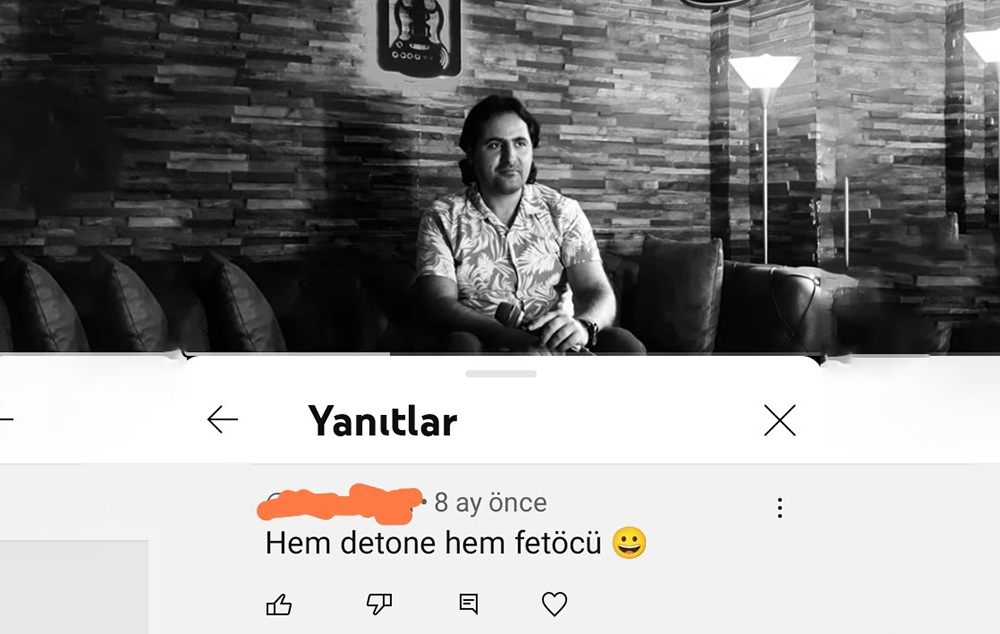The image size is (1000, 634).
Task: Go back from the Yanıtlar replies panel
Action: click(x=222, y=420)
